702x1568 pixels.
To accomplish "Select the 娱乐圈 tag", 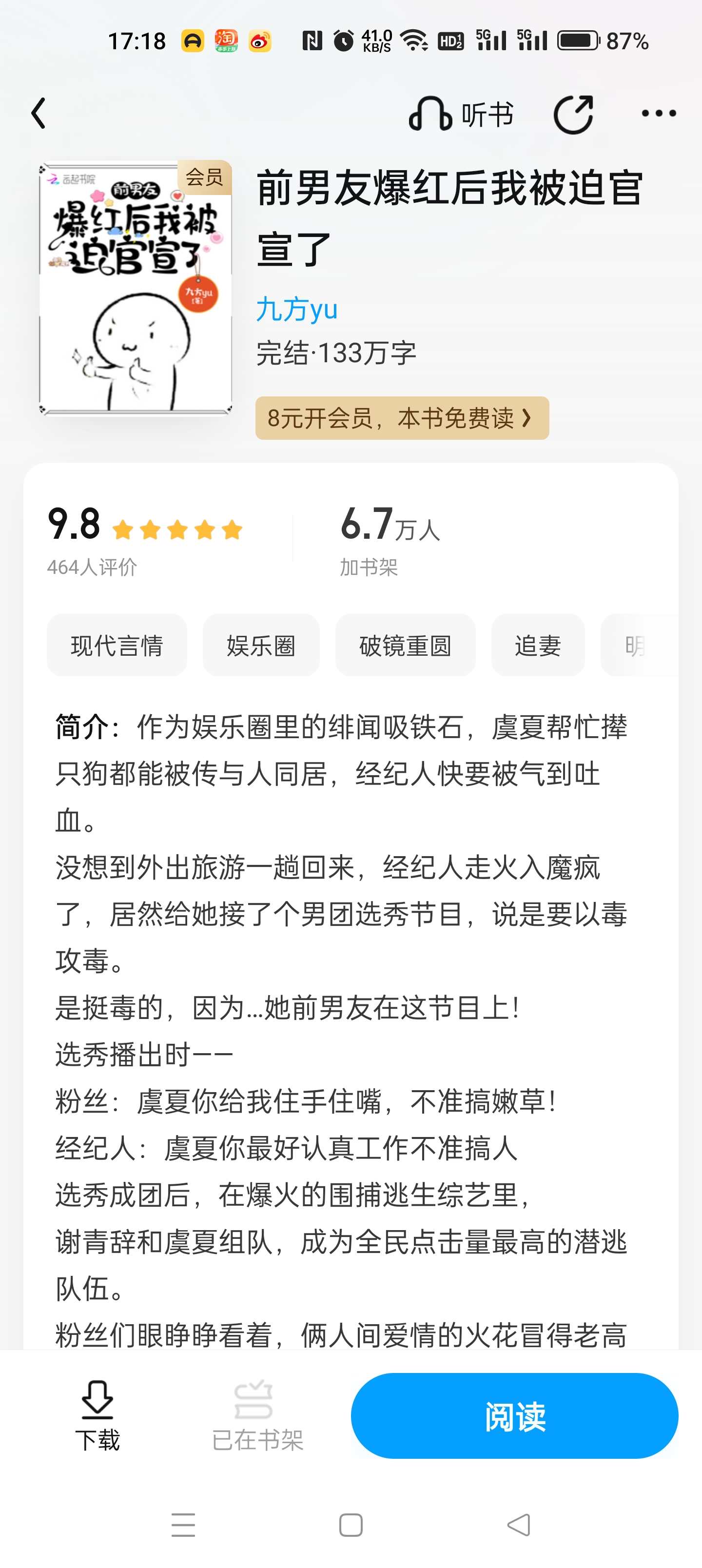I will (x=261, y=645).
